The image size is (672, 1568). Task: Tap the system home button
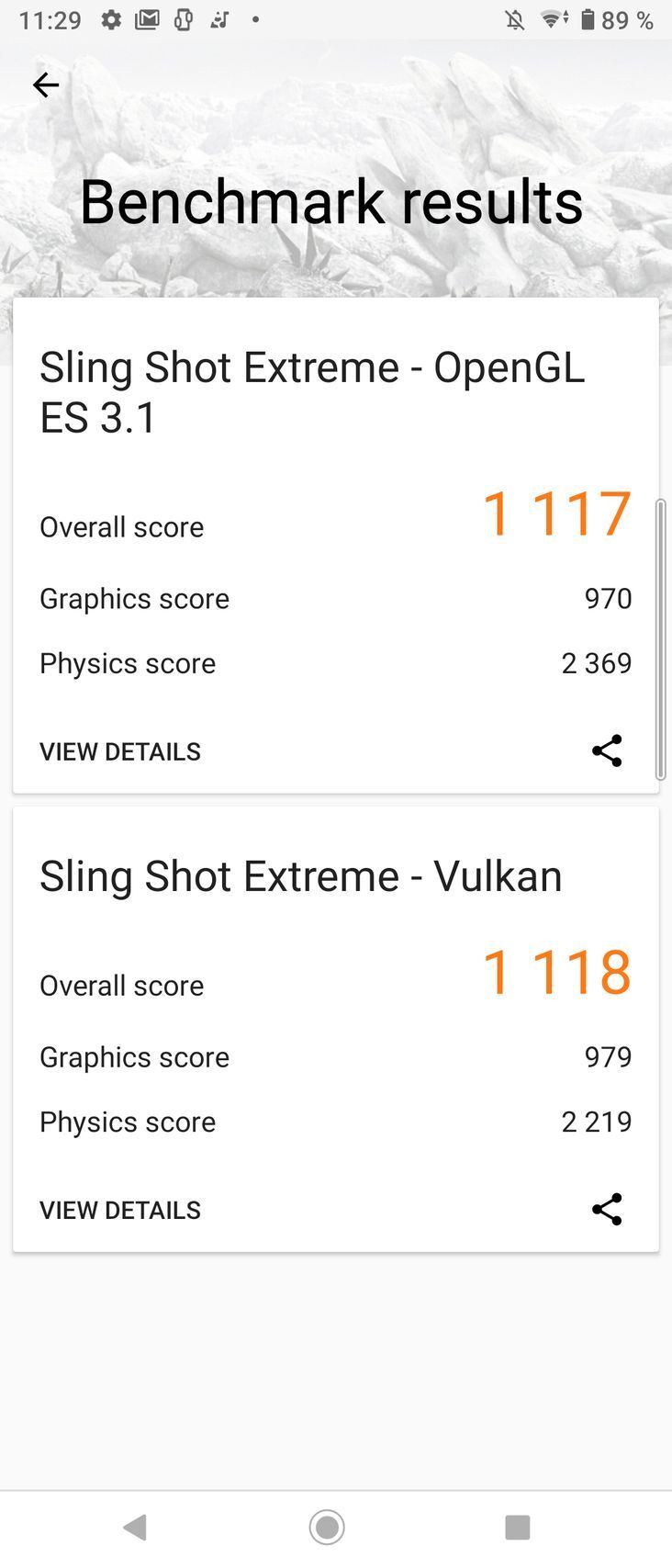[327, 1527]
